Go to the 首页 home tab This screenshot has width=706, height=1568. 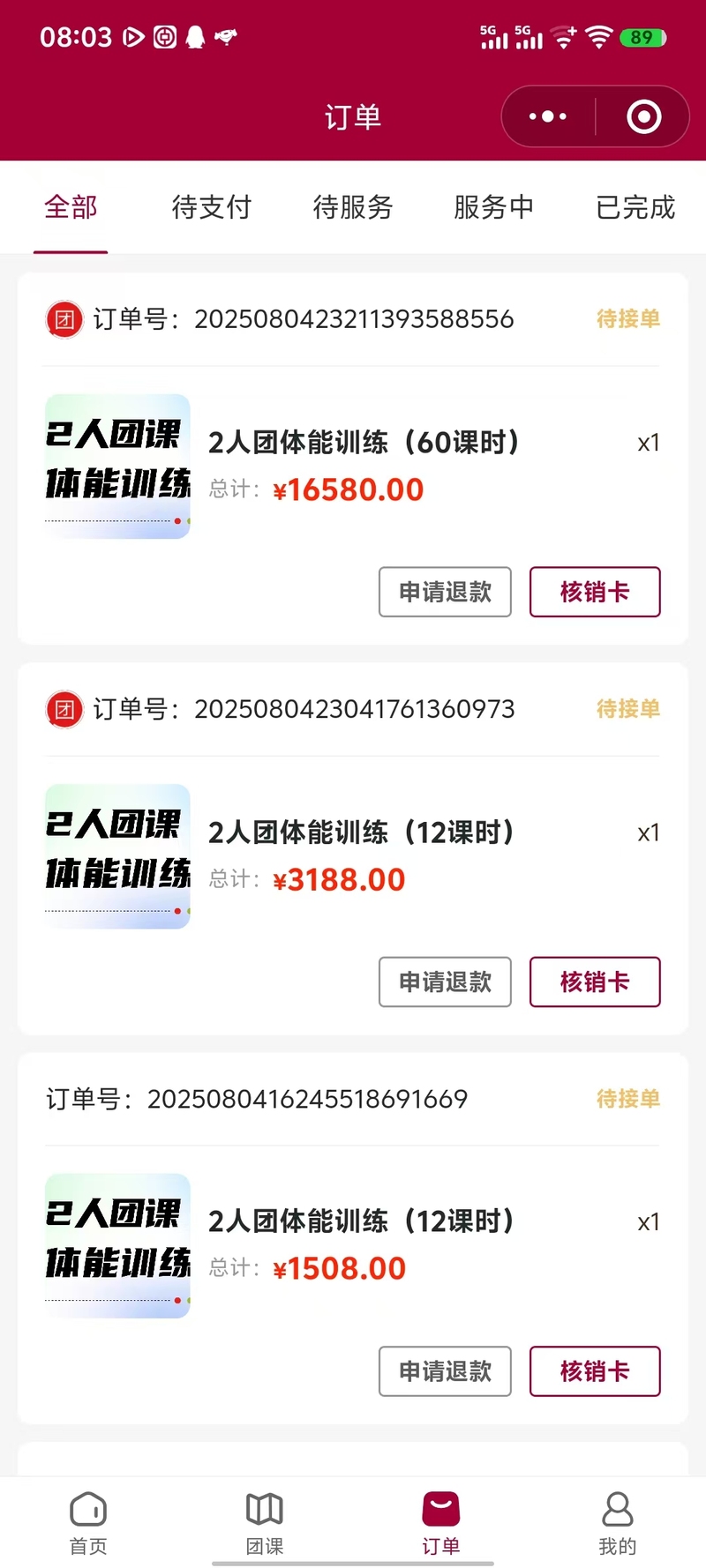[x=88, y=1522]
